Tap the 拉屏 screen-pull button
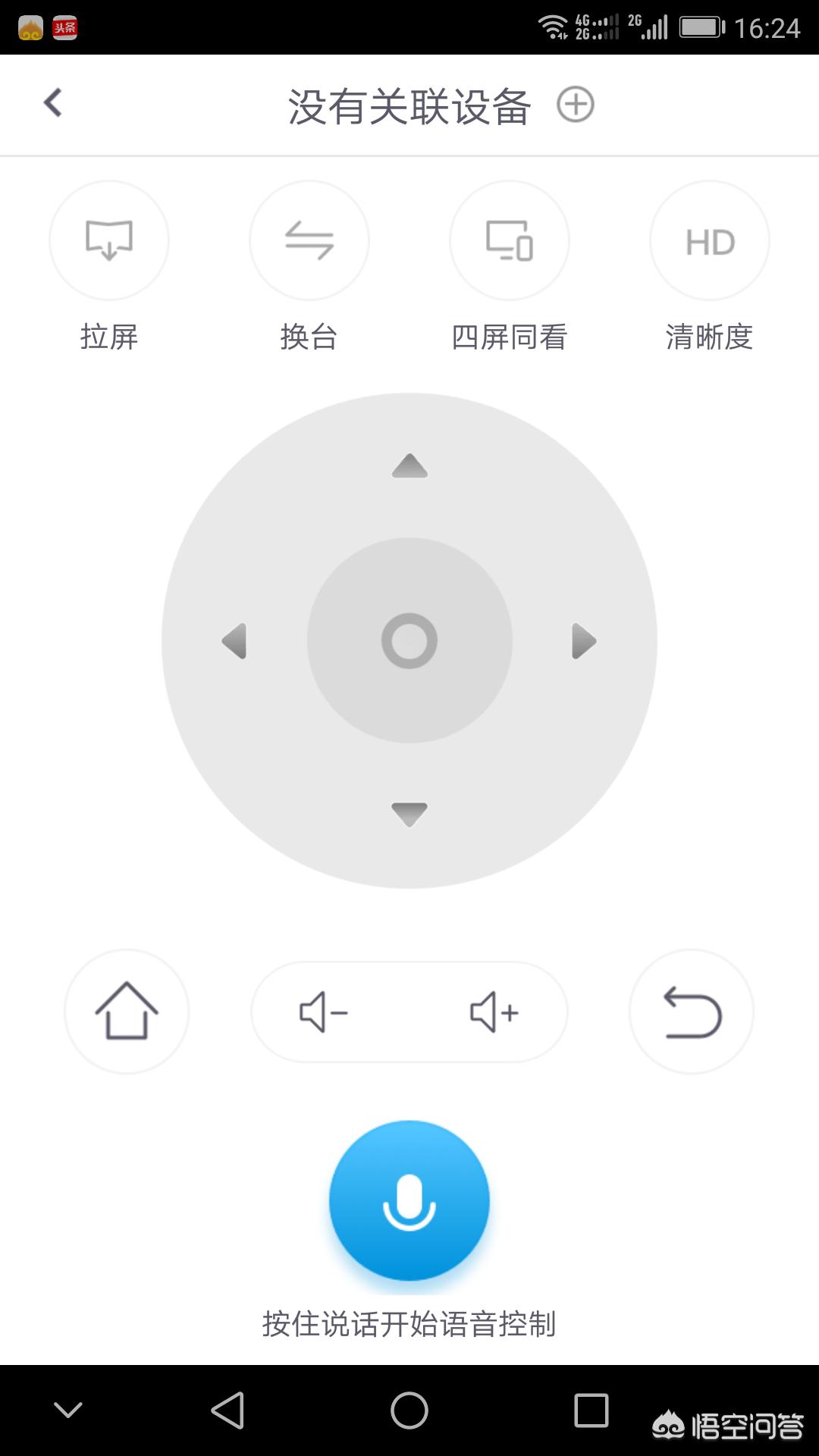Viewport: 819px width, 1456px height. coord(109,240)
